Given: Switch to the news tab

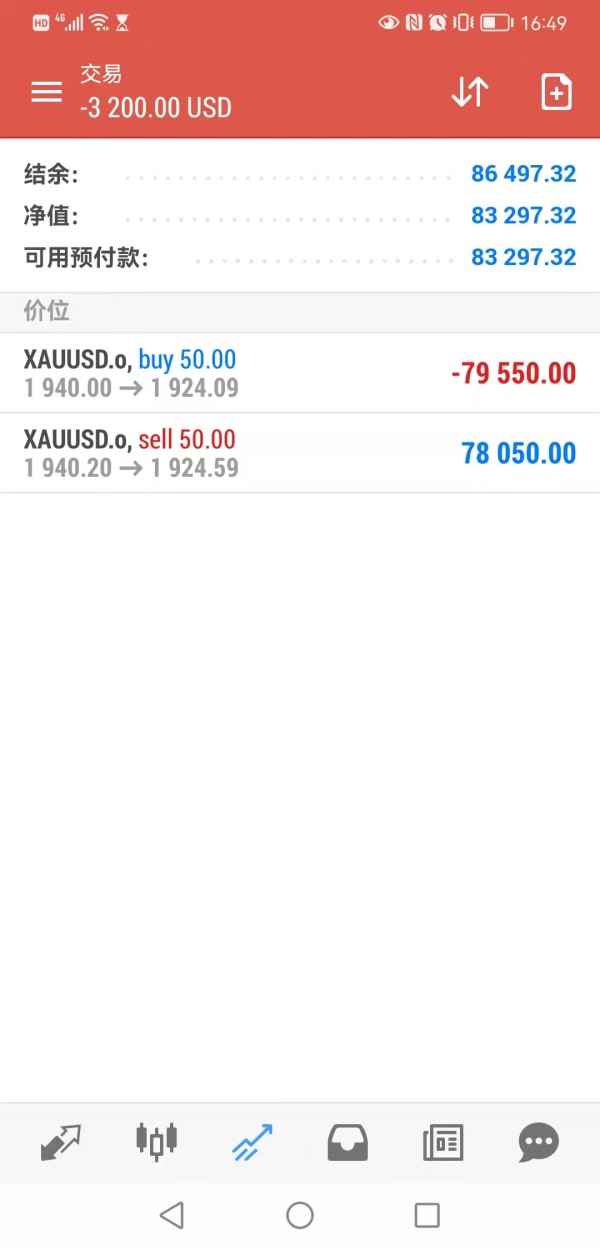Looking at the screenshot, I should (x=443, y=1142).
